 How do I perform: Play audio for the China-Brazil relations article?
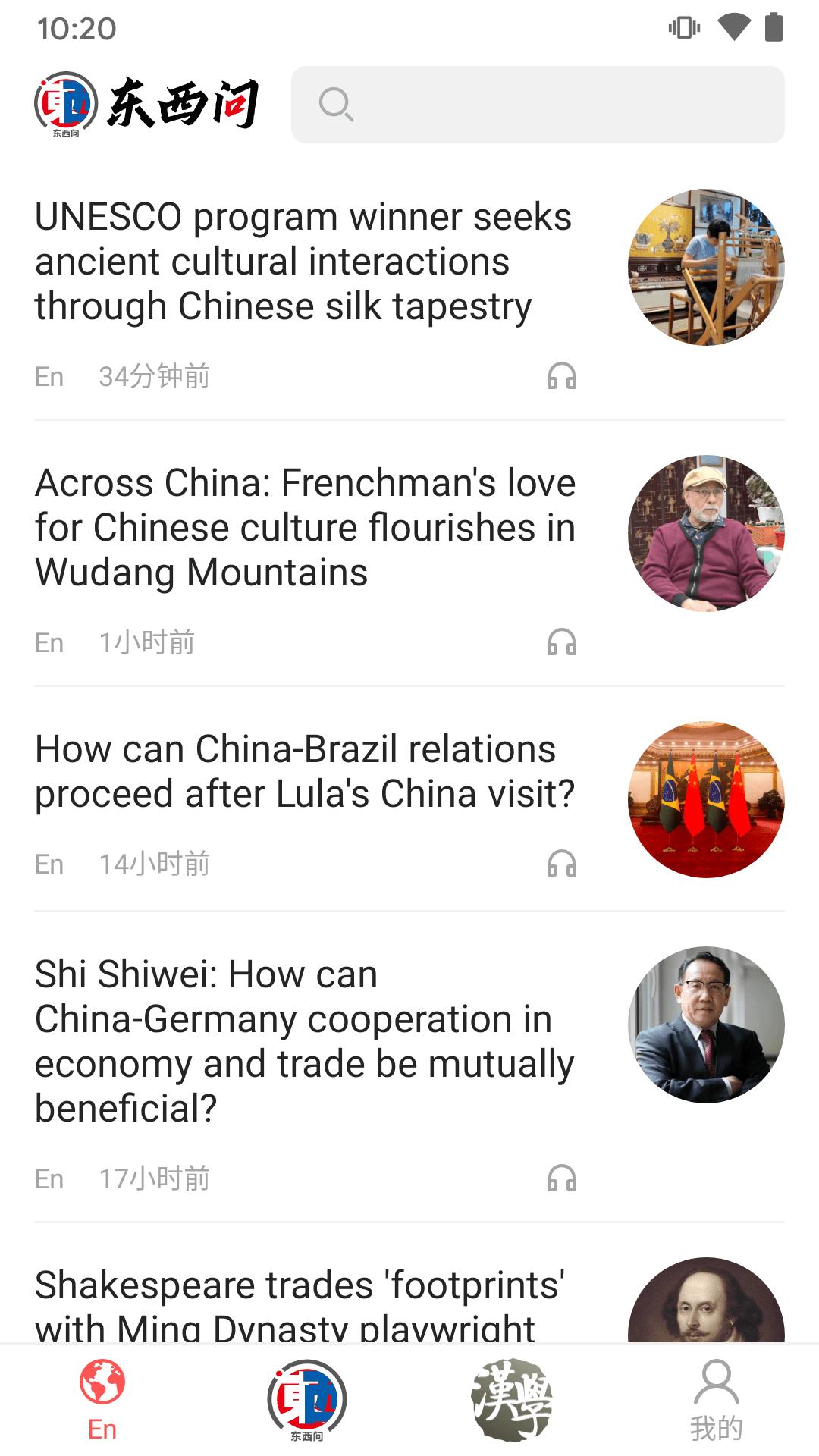pos(562,863)
